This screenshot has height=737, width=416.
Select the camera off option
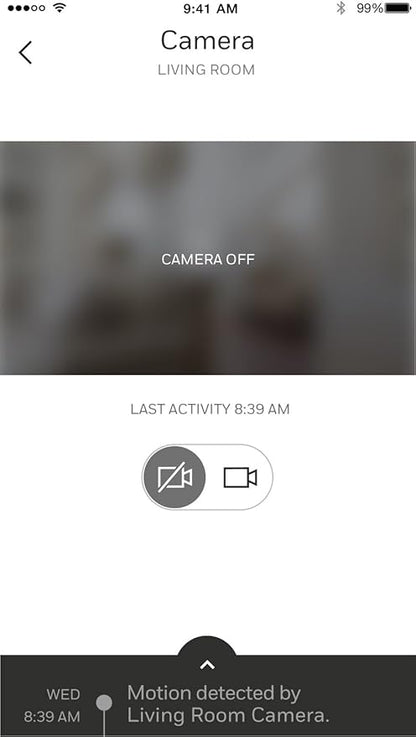coord(174,477)
